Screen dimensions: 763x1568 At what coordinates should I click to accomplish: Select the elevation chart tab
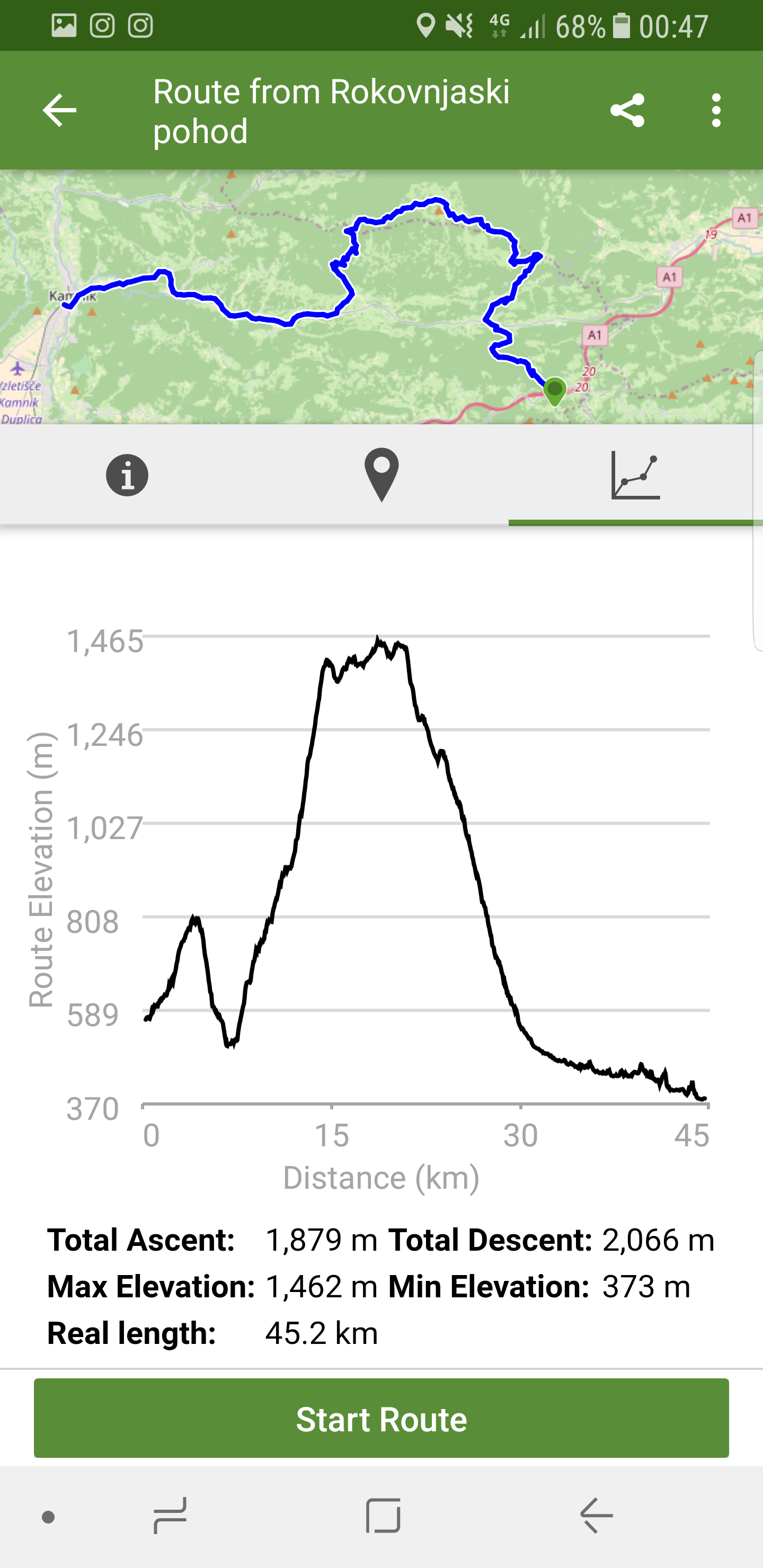[x=635, y=475]
